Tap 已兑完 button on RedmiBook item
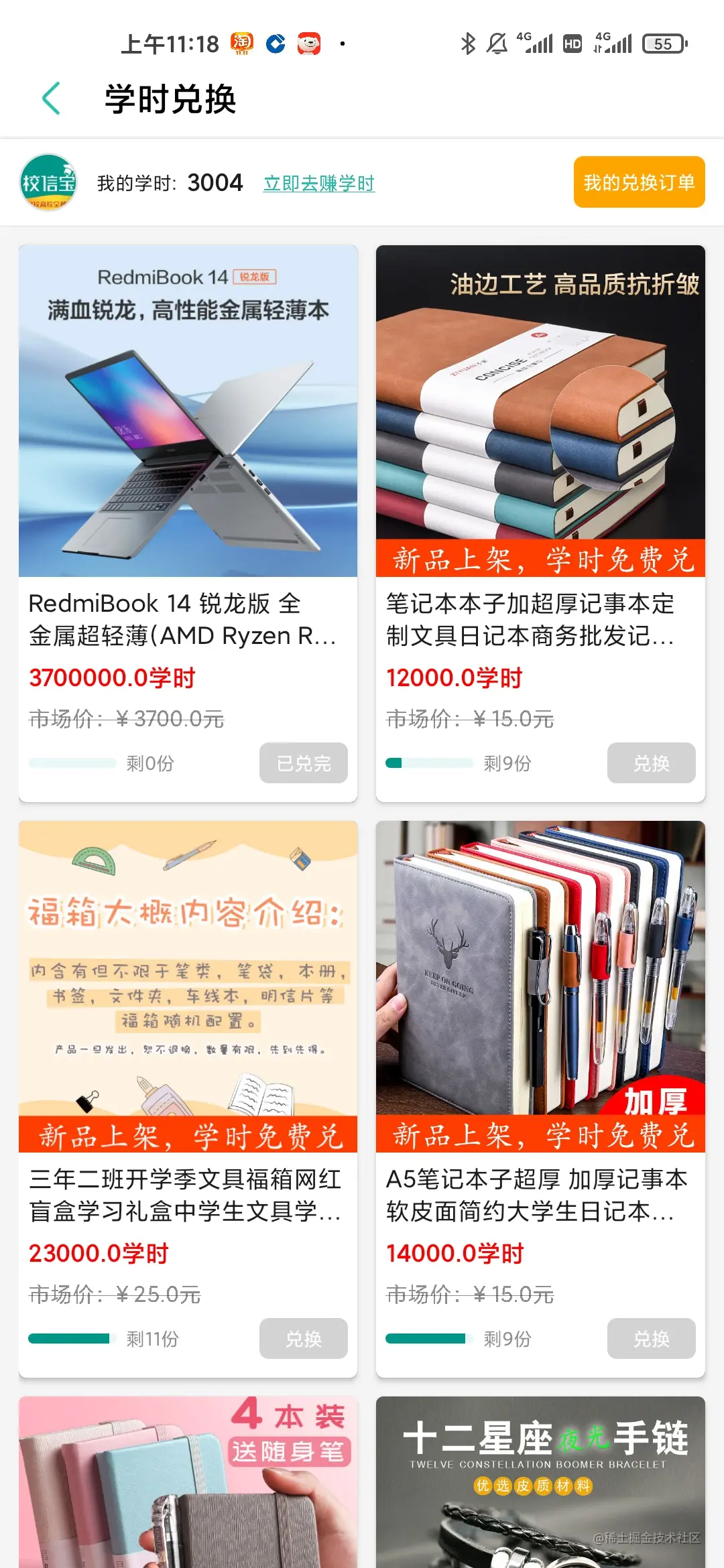Screen dimensions: 724x1568 (x=303, y=763)
